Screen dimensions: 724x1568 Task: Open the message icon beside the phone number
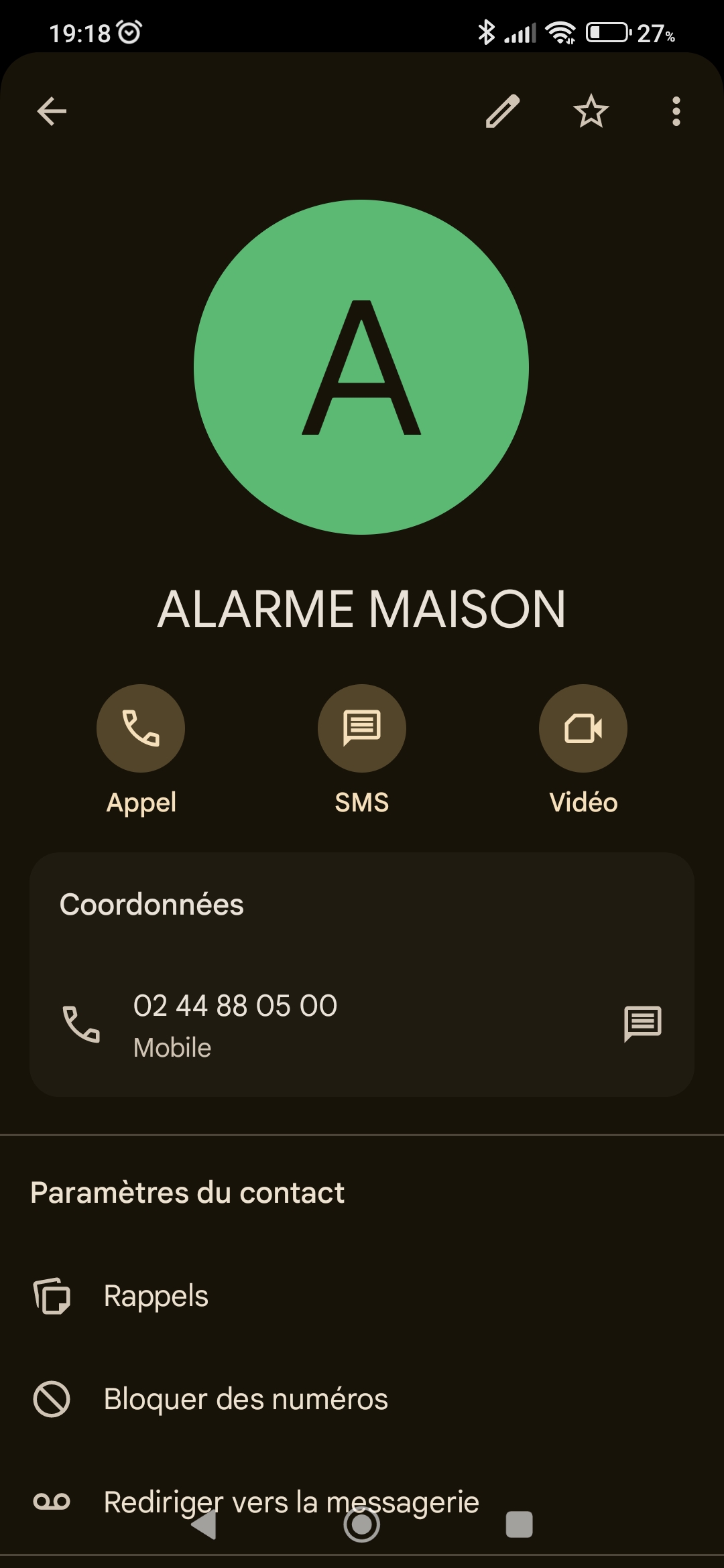[x=642, y=1024]
